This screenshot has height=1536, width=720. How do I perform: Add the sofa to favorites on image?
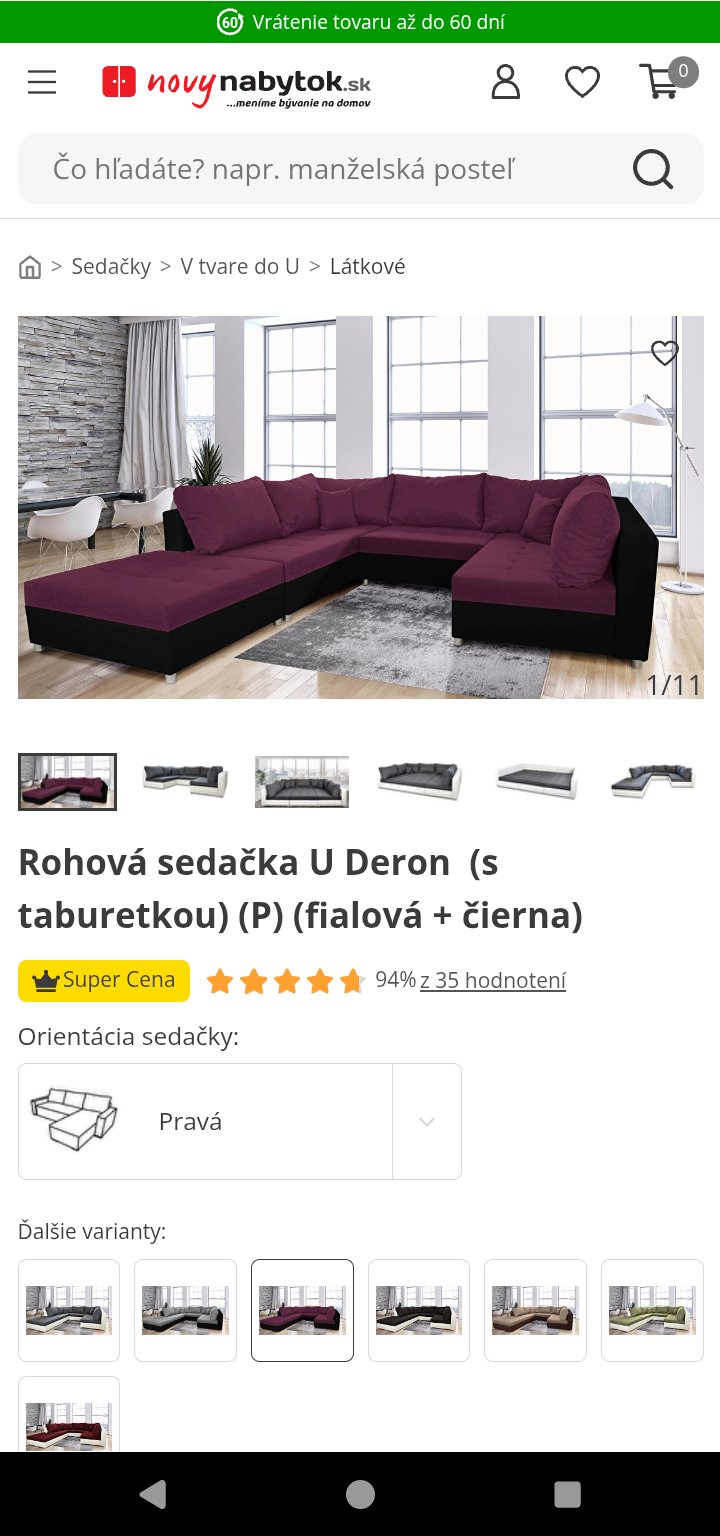[x=664, y=353]
